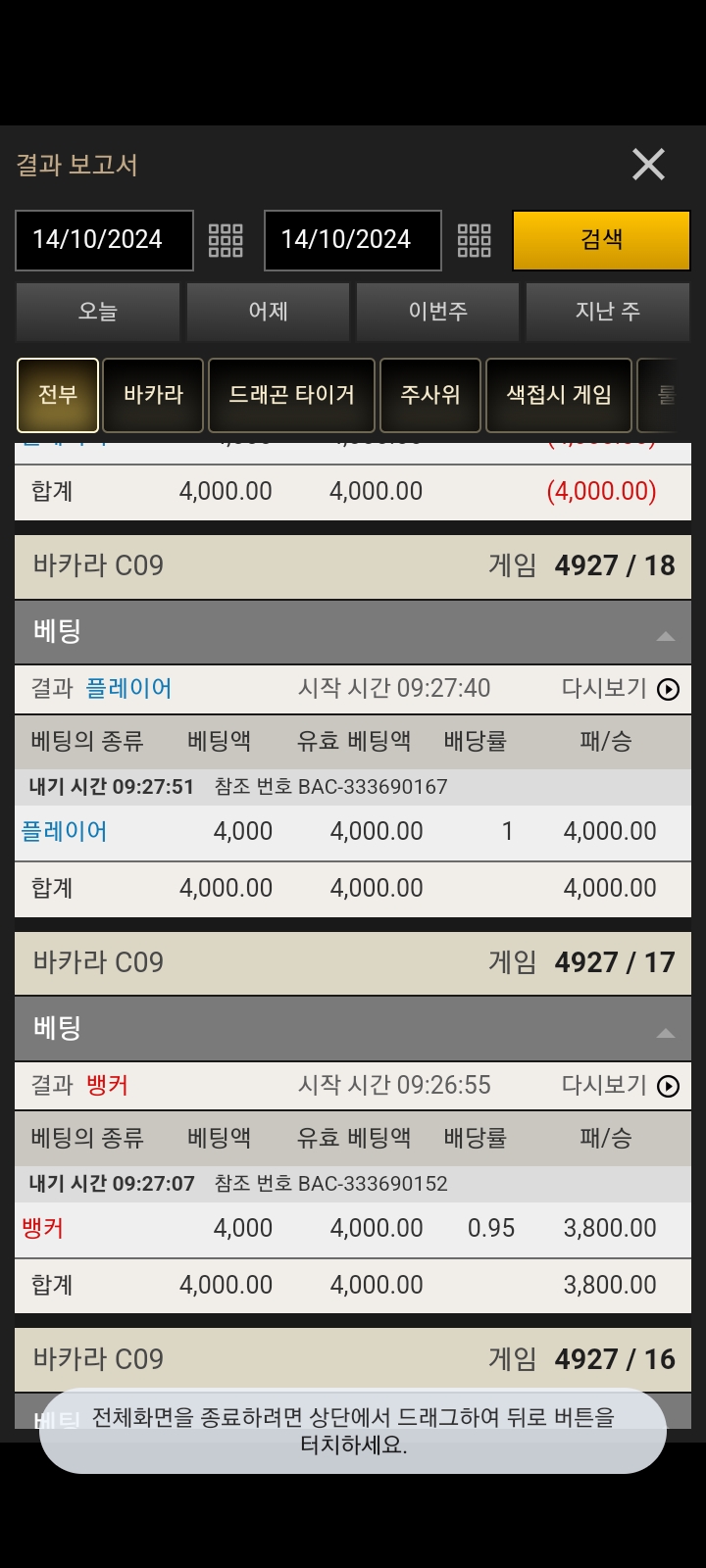The width and height of the screenshot is (706, 1568).
Task: Collapse the 베팅 section of game 4927 / 18
Action: [x=666, y=635]
